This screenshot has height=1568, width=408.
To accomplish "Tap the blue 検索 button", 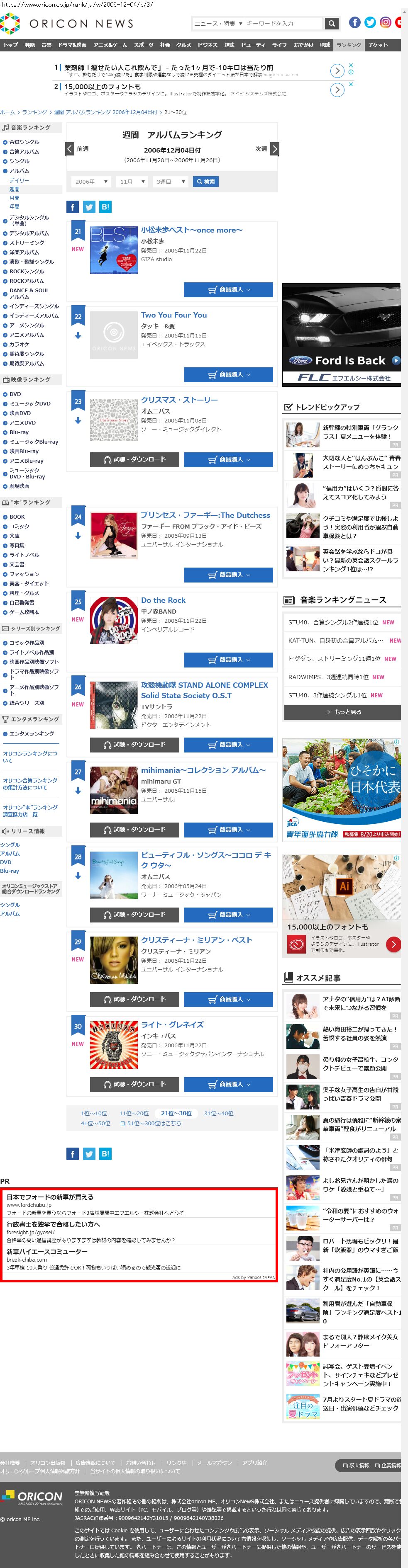I will pos(205,182).
